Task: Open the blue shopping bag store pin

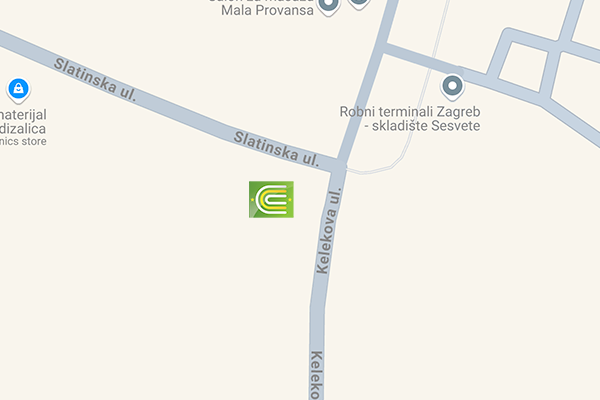Action: 18,91
